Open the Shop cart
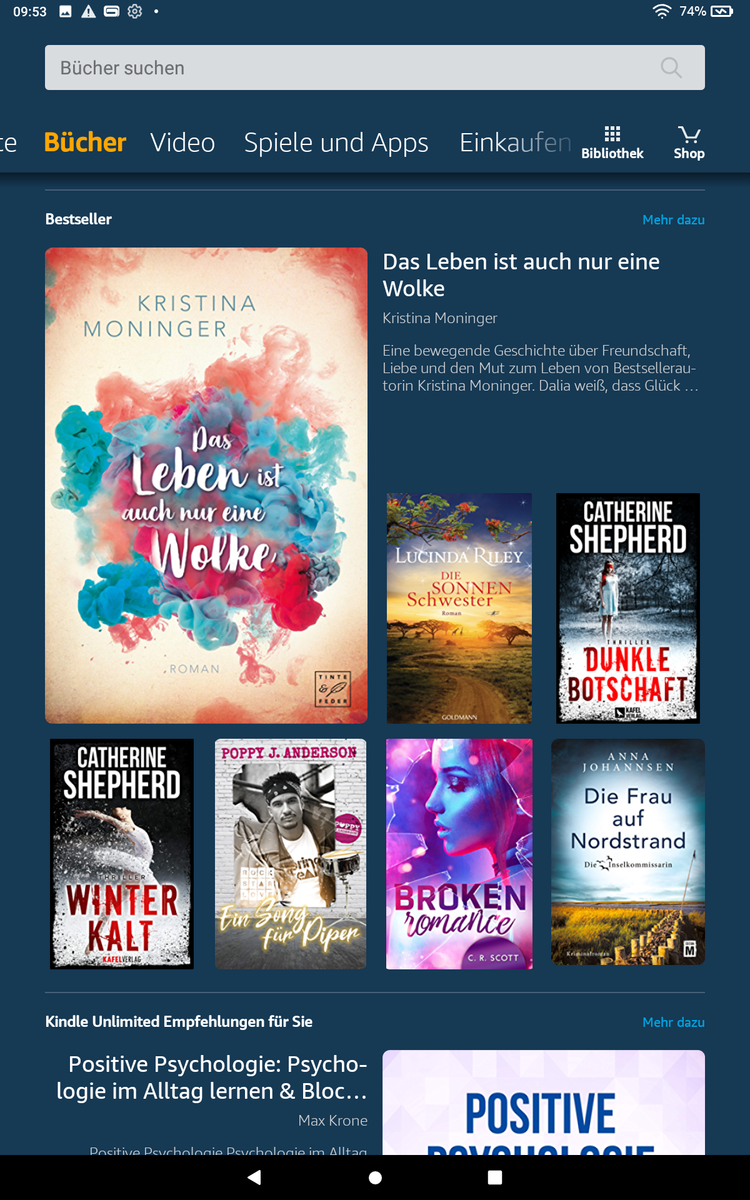 [689, 143]
